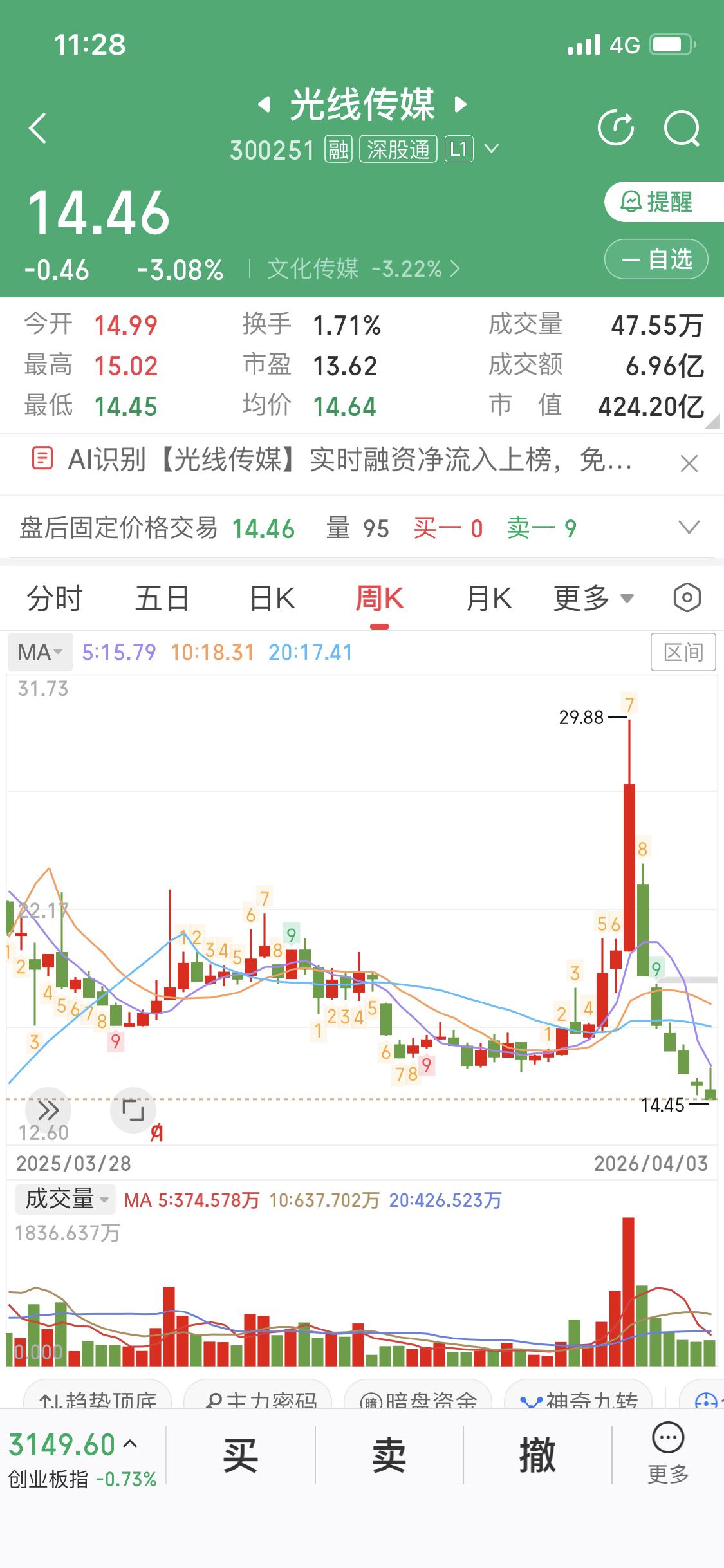Switch to the 分时 chart tab
724x1568 pixels.
[x=54, y=597]
